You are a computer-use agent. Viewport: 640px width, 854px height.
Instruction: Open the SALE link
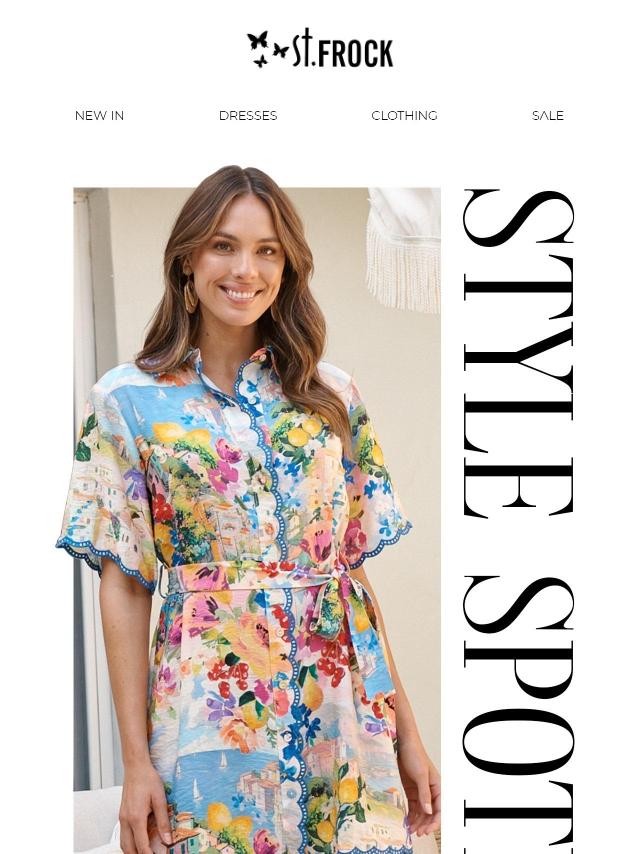click(547, 115)
